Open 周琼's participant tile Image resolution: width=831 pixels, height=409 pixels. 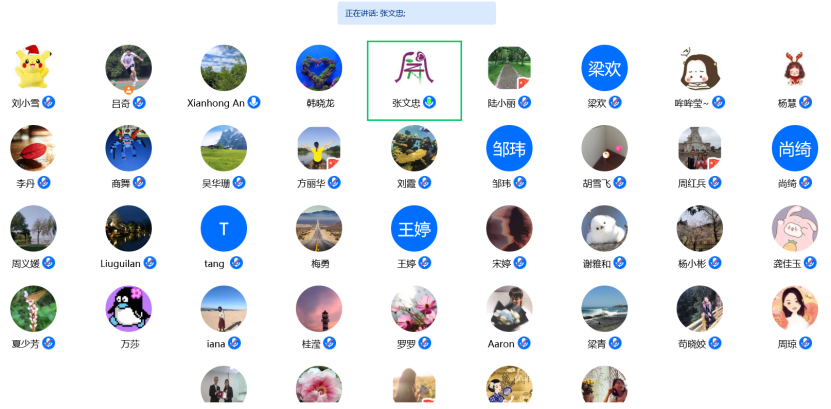pyautogui.click(x=795, y=310)
